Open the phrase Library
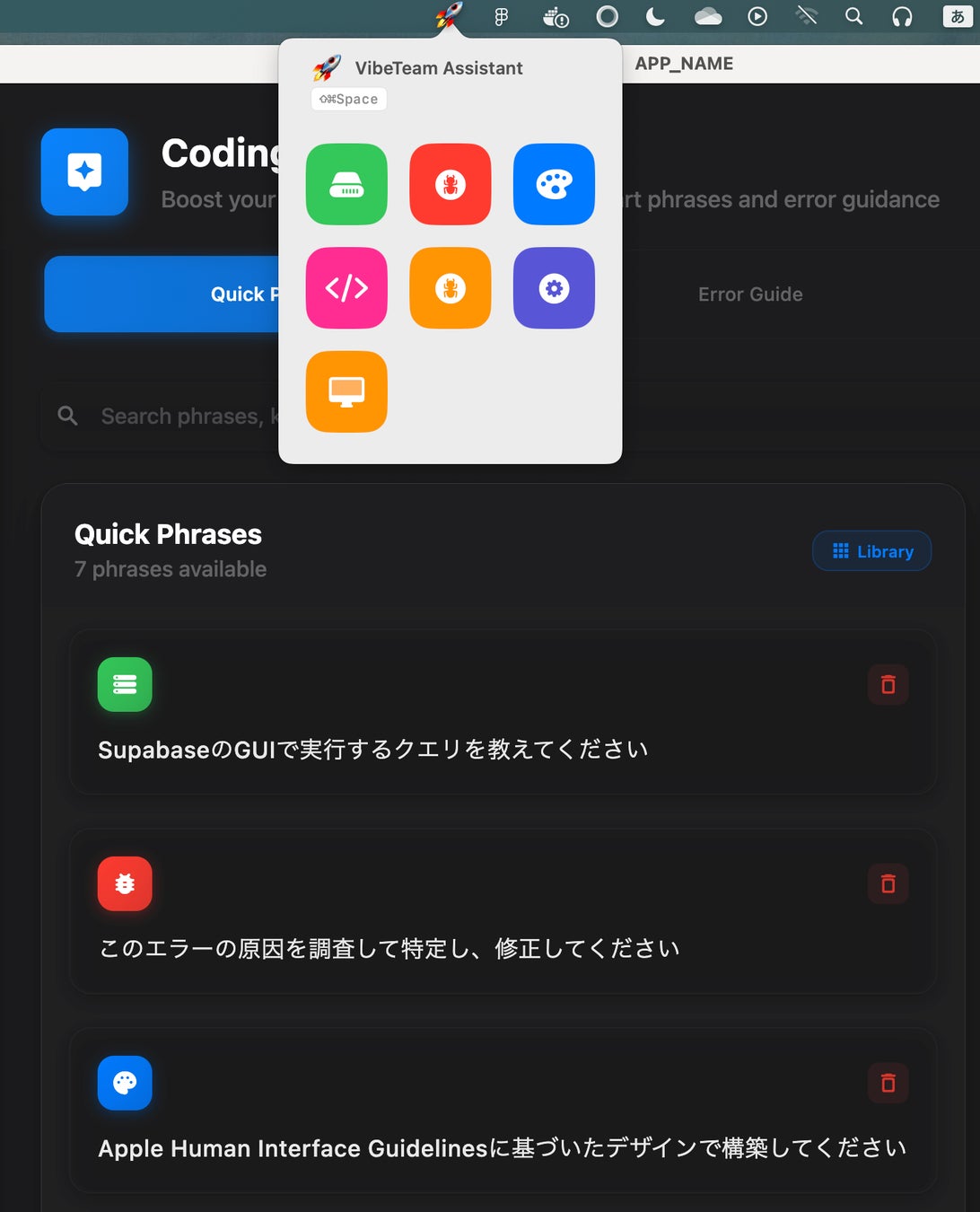 pyautogui.click(x=871, y=551)
